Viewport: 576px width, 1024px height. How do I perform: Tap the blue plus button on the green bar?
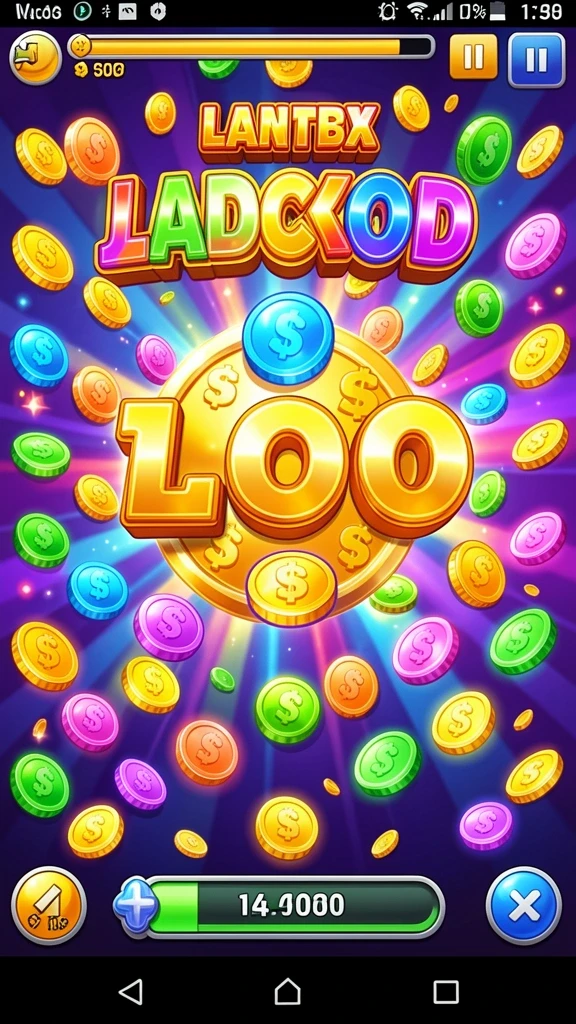(x=136, y=904)
